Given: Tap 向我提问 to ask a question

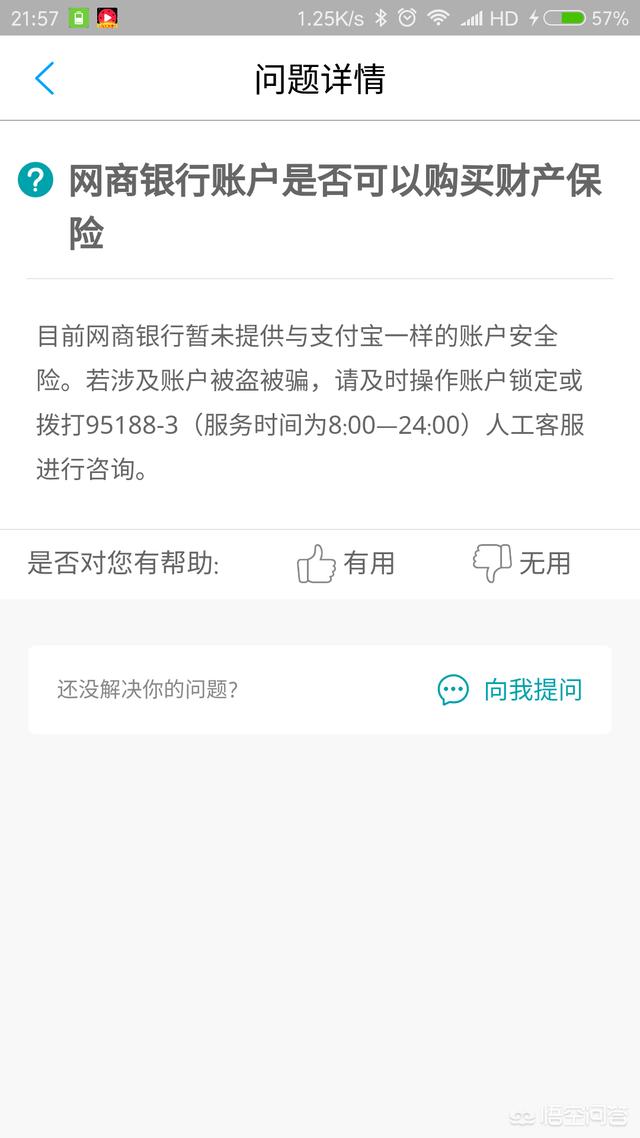Looking at the screenshot, I should click(x=510, y=690).
